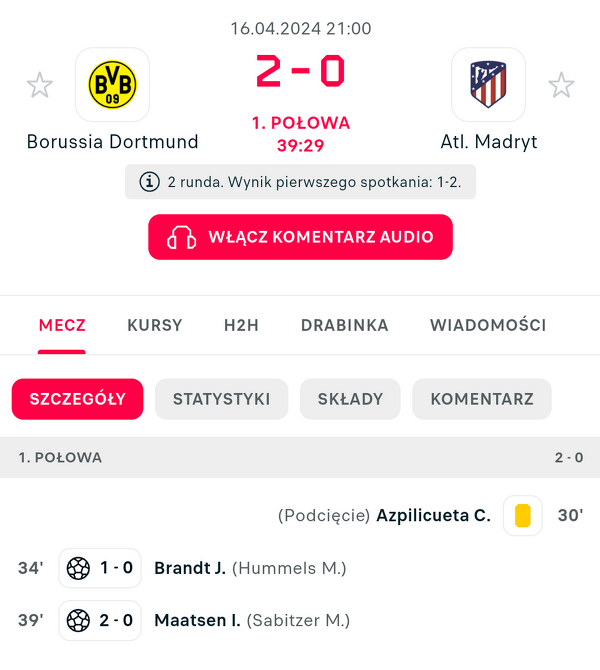This screenshot has height=670, width=600.
Task: Open Azpilicueta C. yellow card event
Action: click(x=433, y=516)
